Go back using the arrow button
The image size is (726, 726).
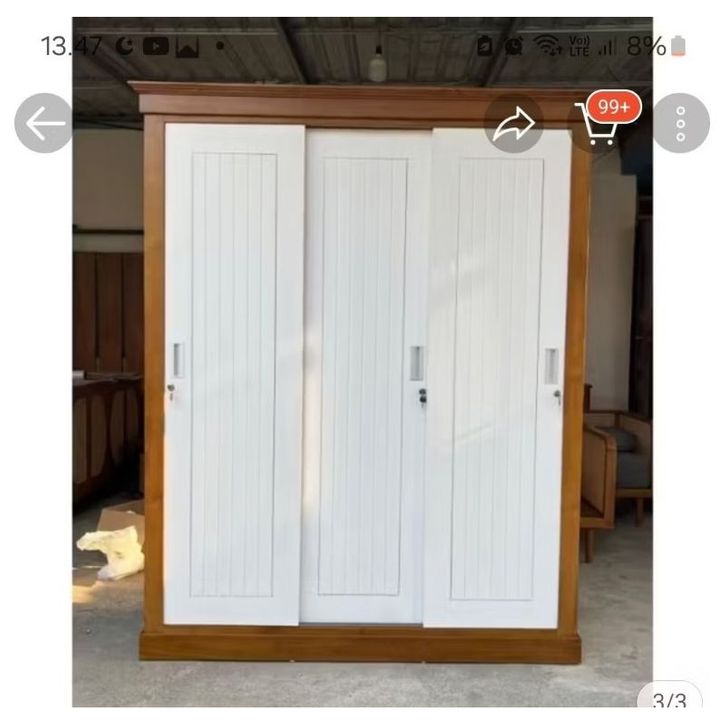click(x=44, y=124)
